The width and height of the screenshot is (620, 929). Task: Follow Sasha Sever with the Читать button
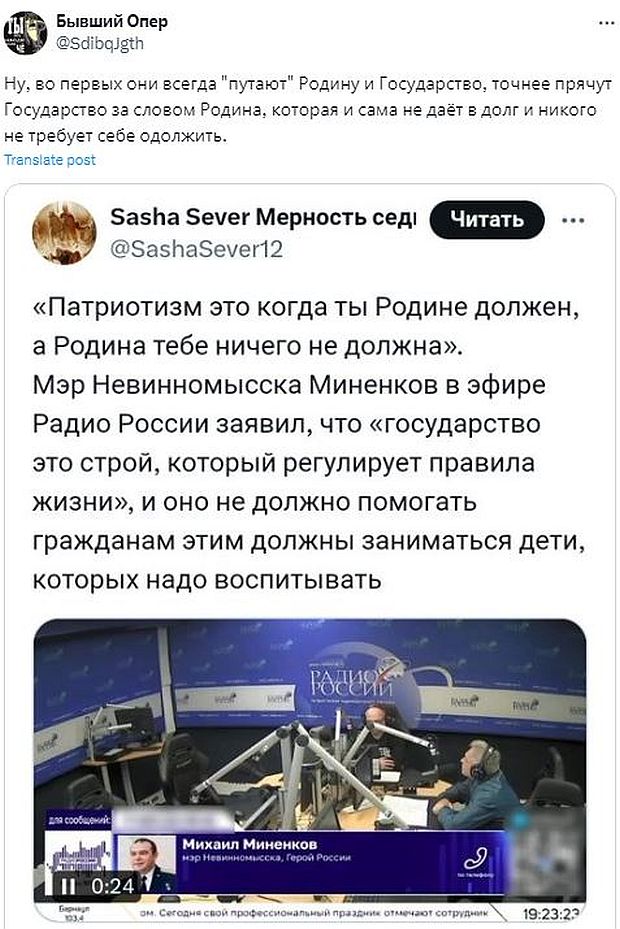click(x=487, y=221)
